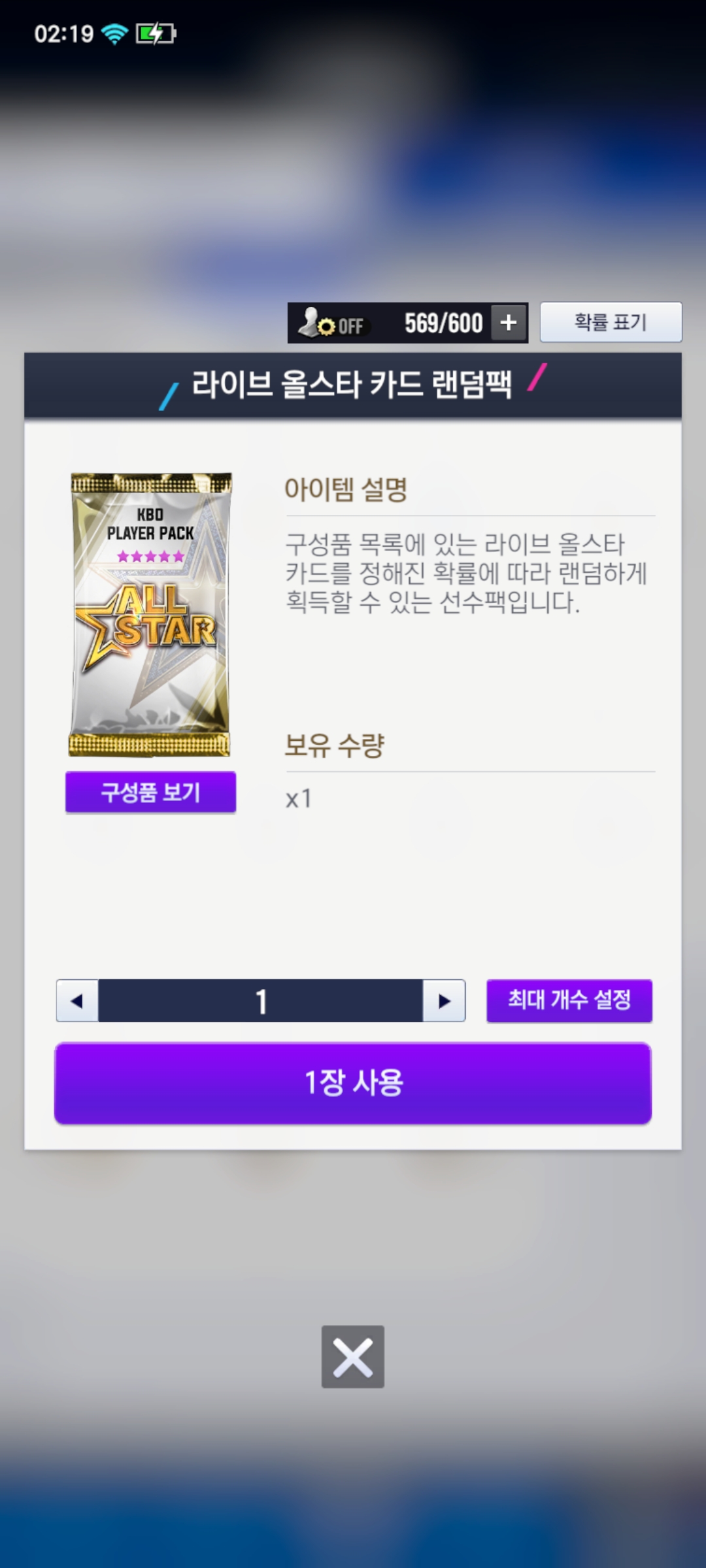Decrease quantity with the left arrow
The height and width of the screenshot is (1568, 706).
(x=77, y=1000)
